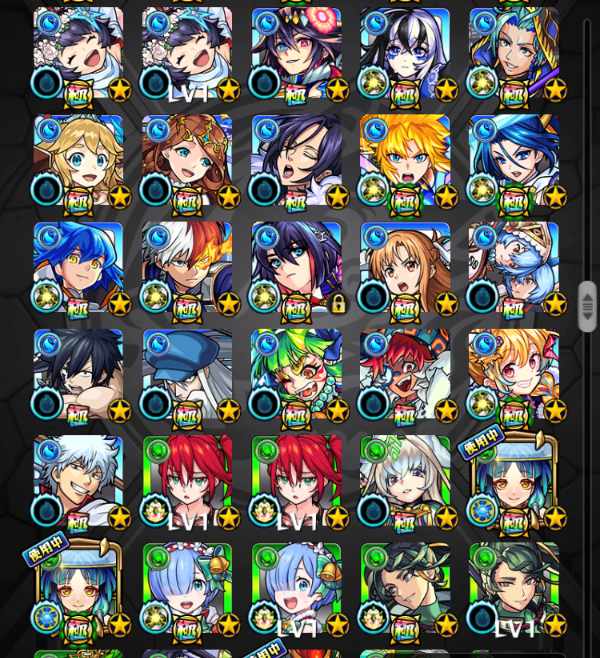Open the silver-haired grinning samurai character
Screen dimensions: 600x658
(78, 482)
